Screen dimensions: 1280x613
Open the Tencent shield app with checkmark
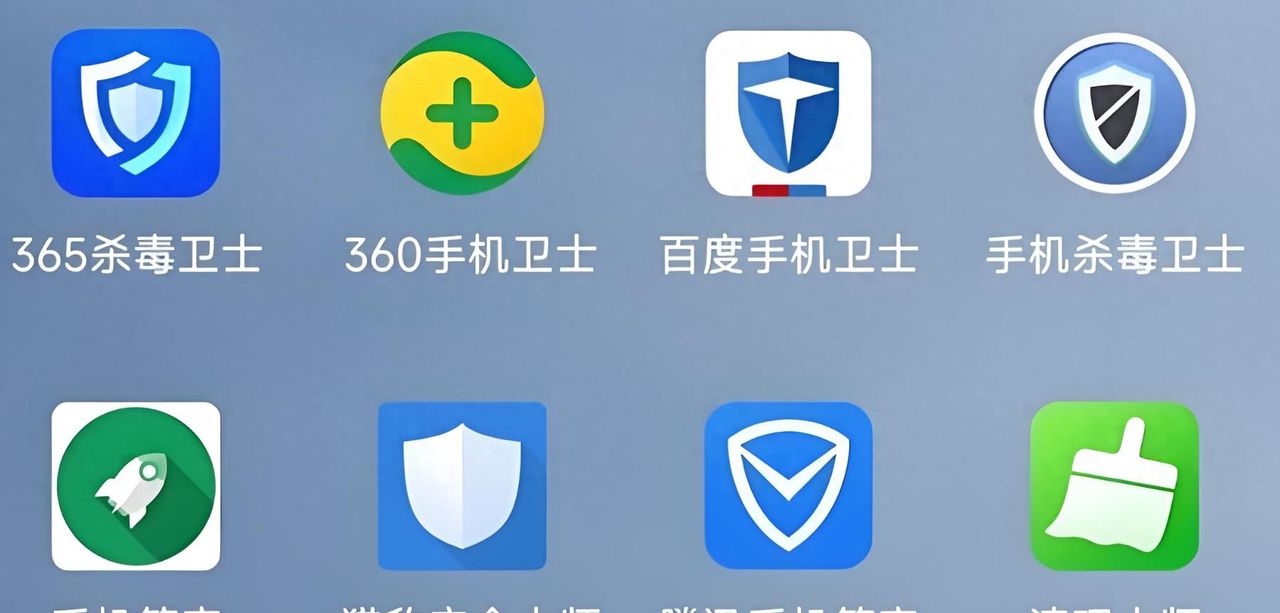(788, 486)
